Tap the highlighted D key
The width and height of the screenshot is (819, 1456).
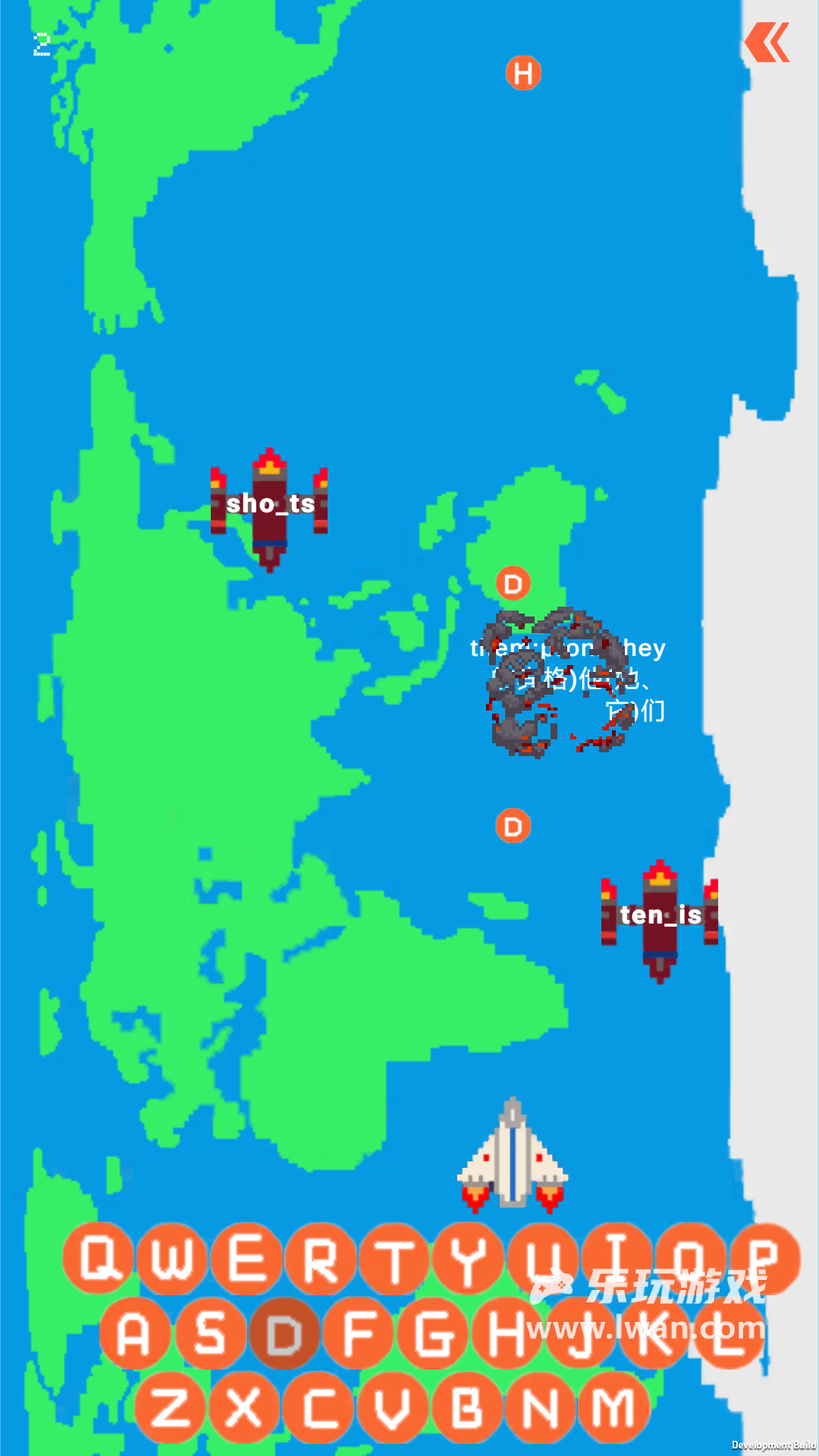click(284, 1334)
